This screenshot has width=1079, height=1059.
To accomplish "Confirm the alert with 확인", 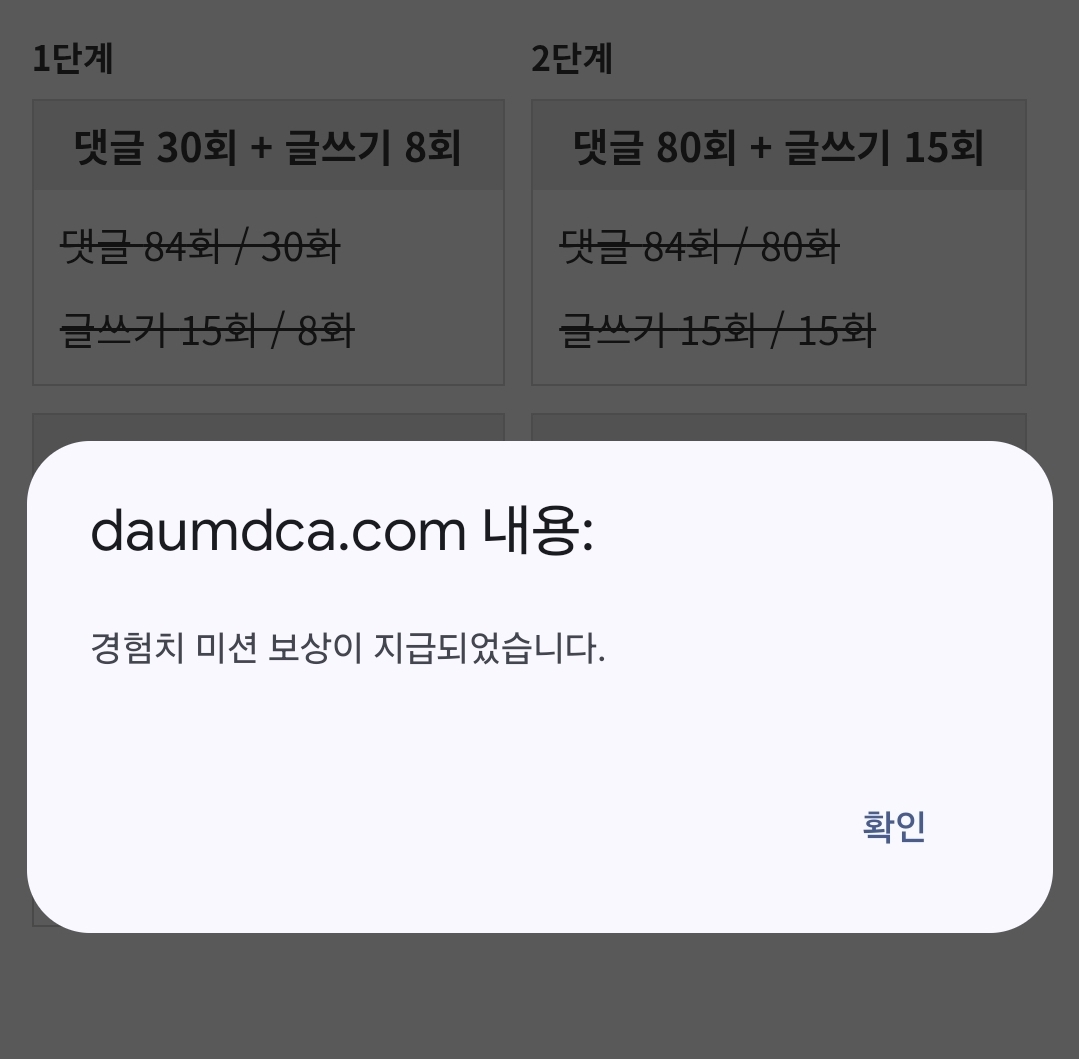I will [x=893, y=827].
